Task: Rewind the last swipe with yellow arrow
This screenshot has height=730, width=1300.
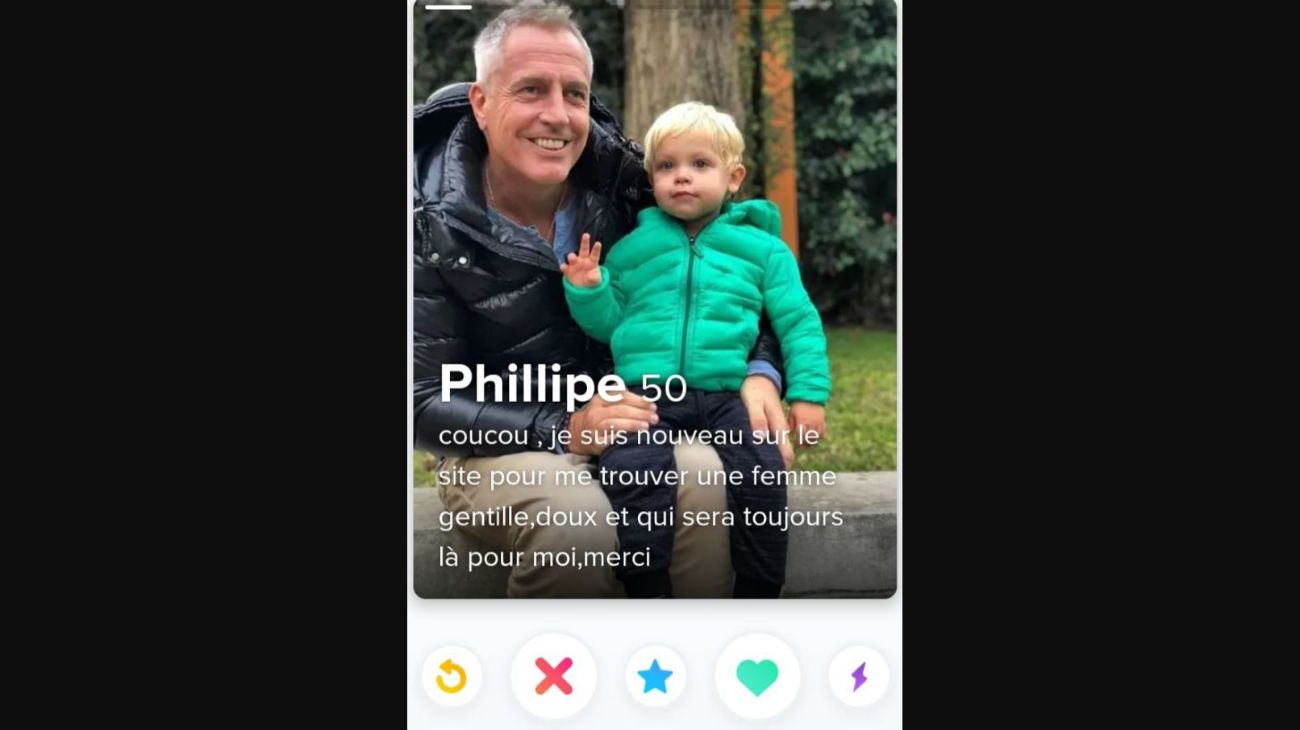Action: coord(451,677)
